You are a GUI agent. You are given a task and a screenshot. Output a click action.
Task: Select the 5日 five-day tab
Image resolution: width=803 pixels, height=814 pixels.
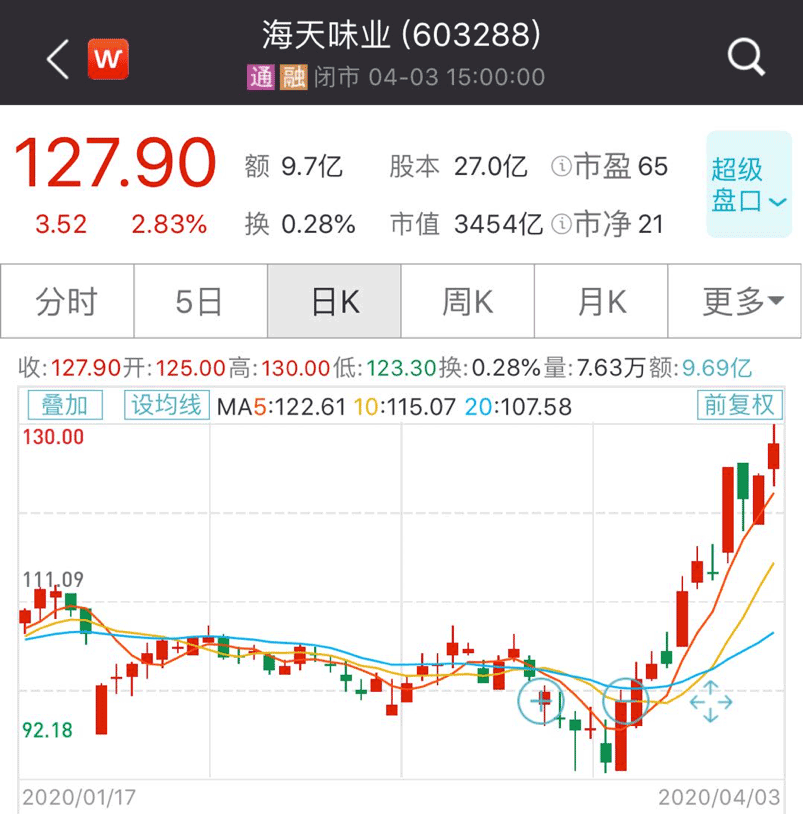[200, 299]
